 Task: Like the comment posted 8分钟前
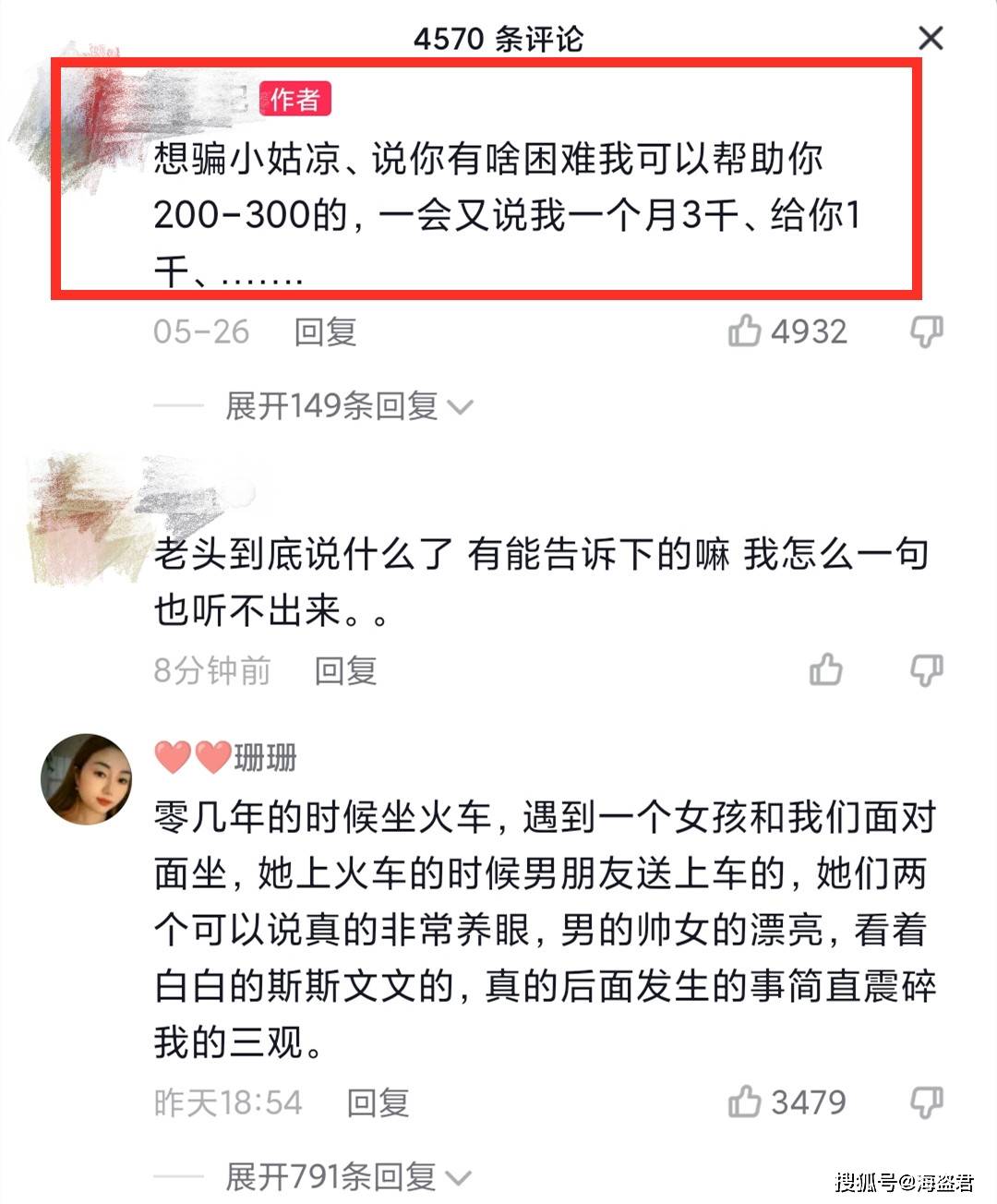(825, 670)
